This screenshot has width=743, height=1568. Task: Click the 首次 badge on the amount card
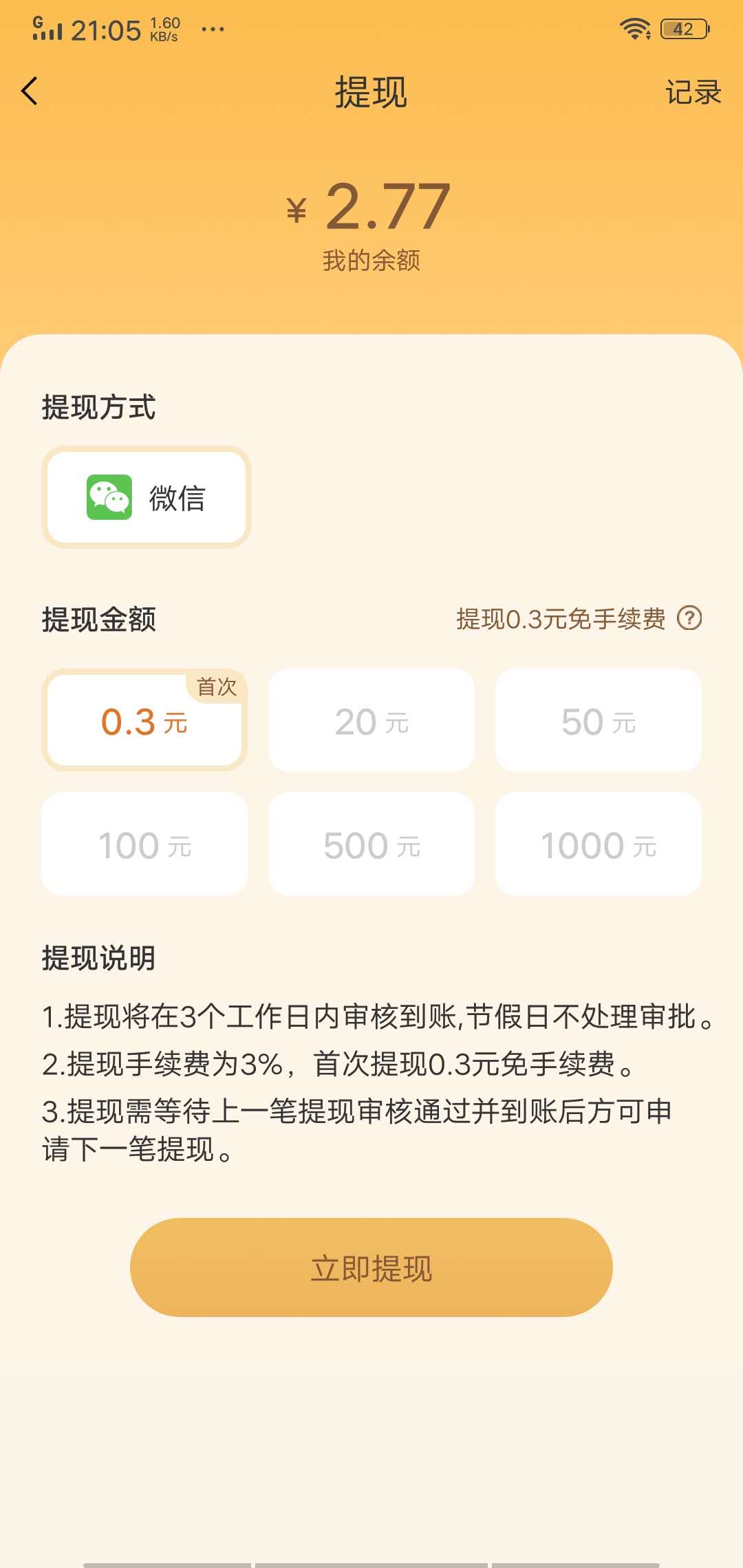pyautogui.click(x=217, y=688)
